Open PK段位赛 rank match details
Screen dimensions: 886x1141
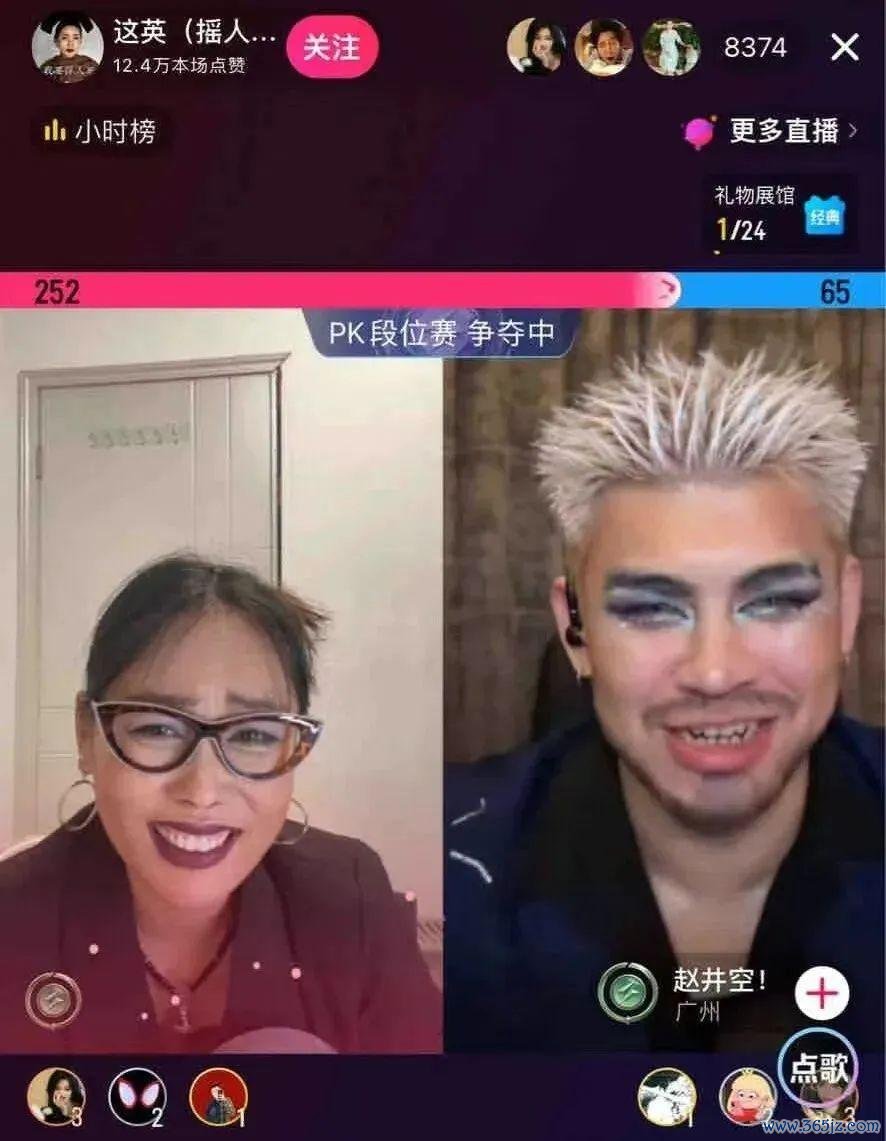(443, 333)
